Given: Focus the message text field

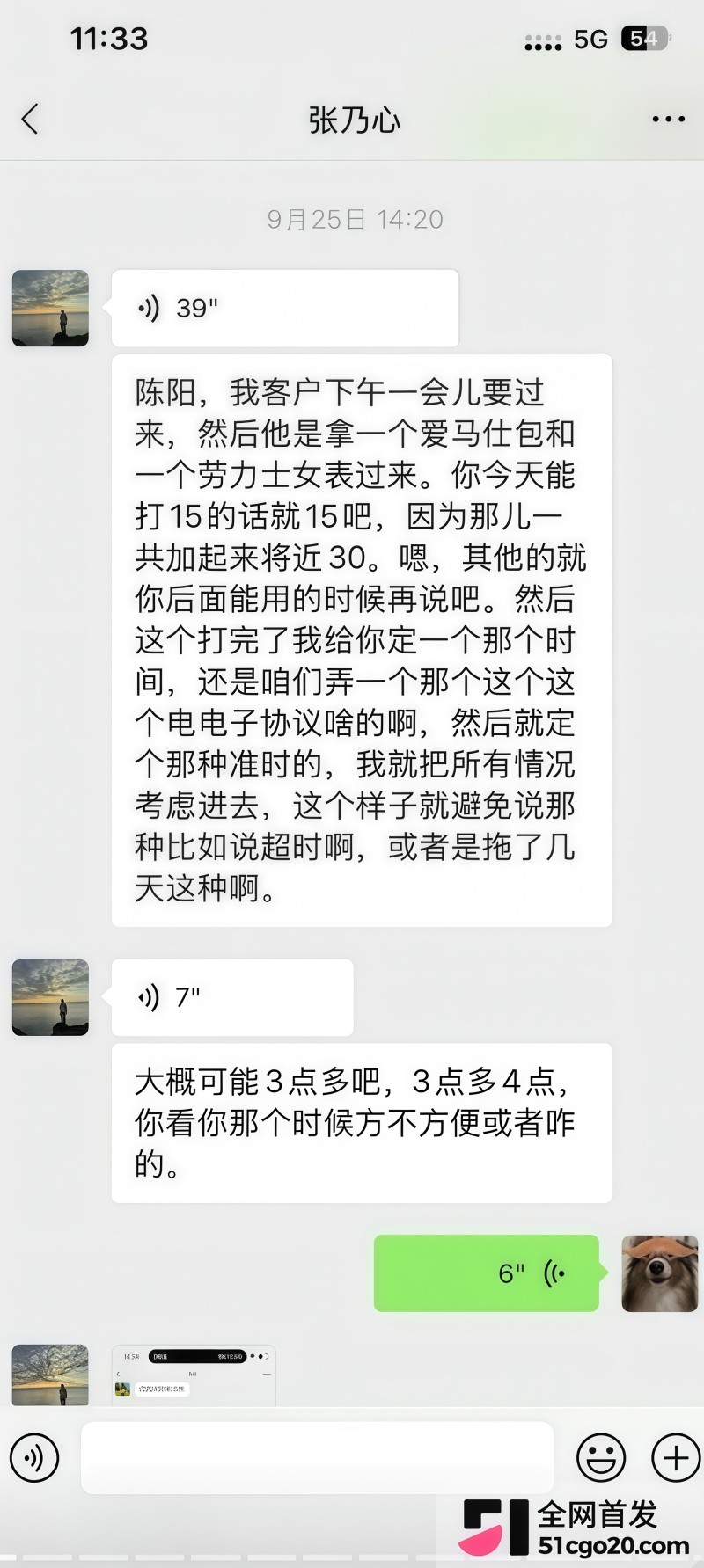Looking at the screenshot, I should [x=317, y=1457].
